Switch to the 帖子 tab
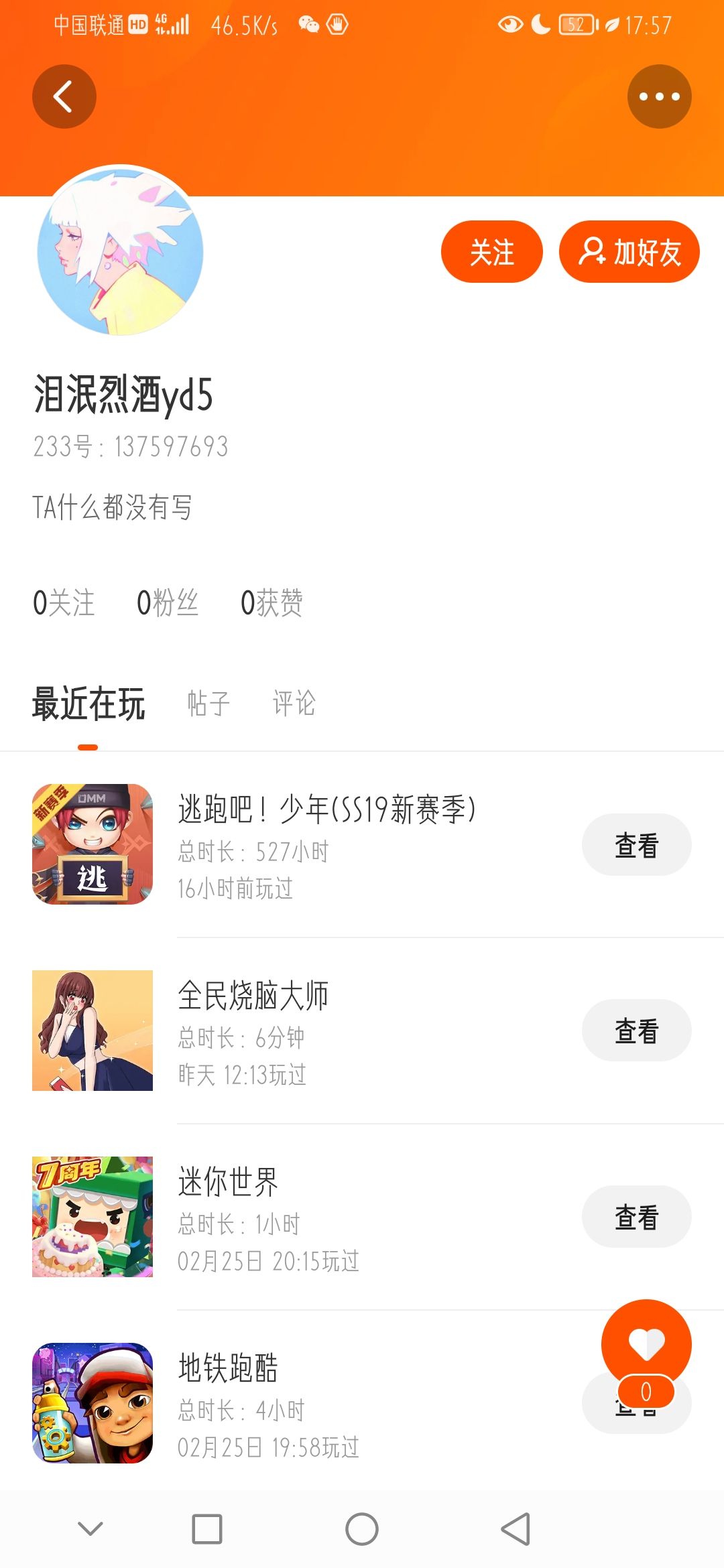This screenshot has height=1568, width=724. (x=208, y=704)
